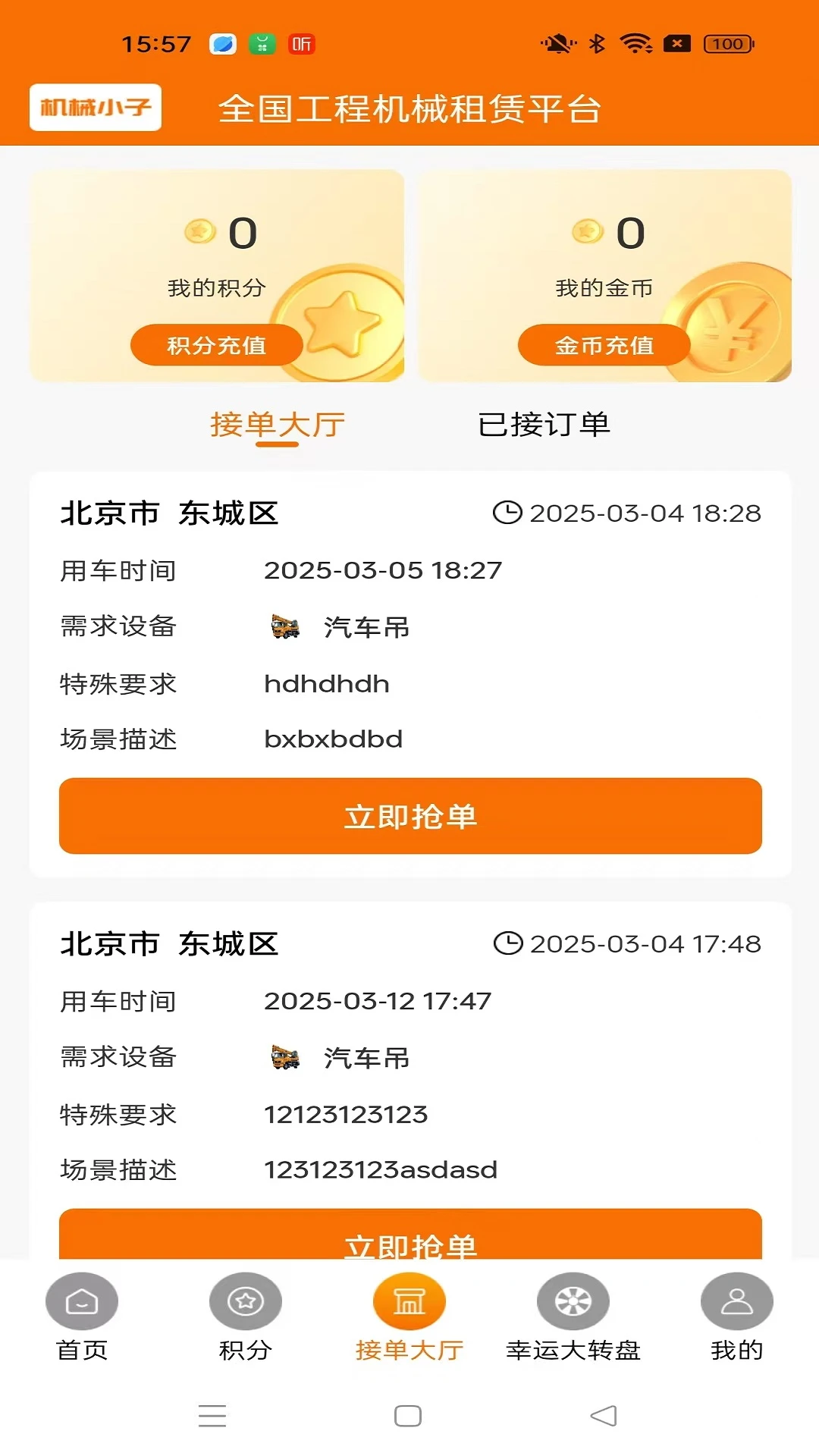
Task: Tap the system back button
Action: tap(604, 1416)
